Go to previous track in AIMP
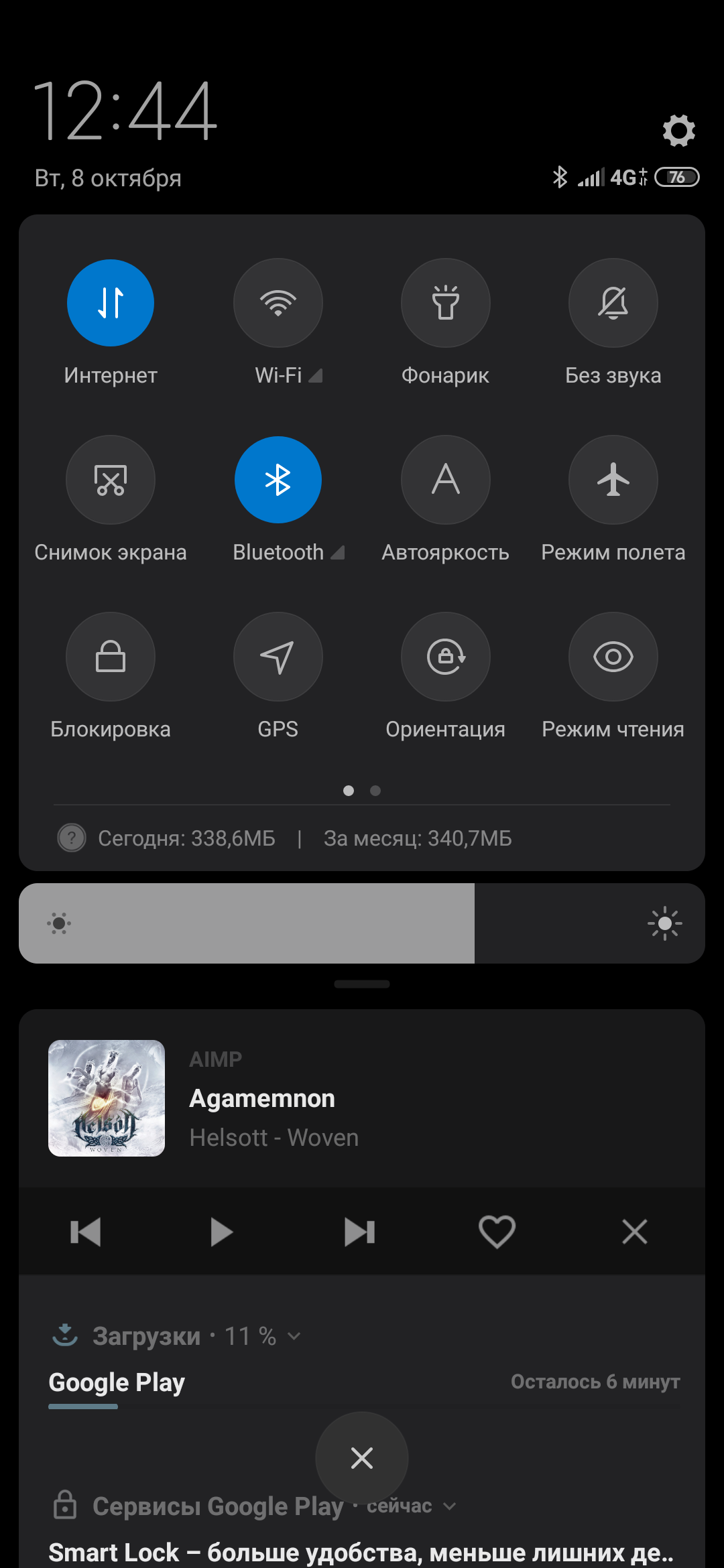The height and width of the screenshot is (1568, 724). [x=85, y=1232]
